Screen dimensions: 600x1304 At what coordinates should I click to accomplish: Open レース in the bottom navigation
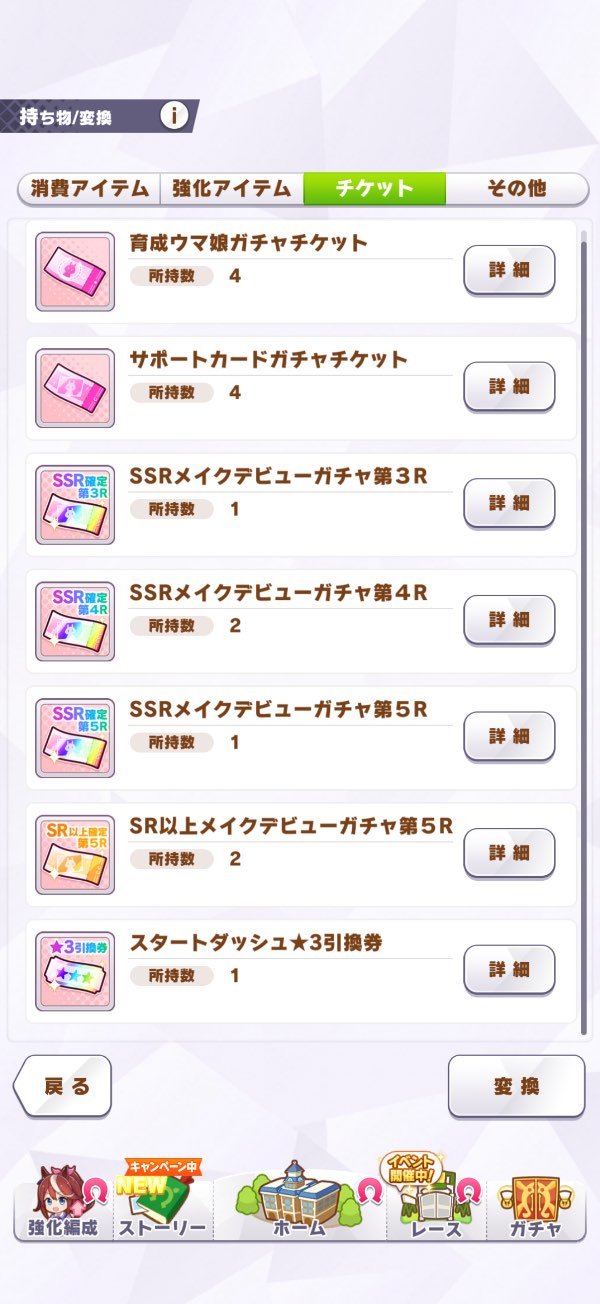436,1205
